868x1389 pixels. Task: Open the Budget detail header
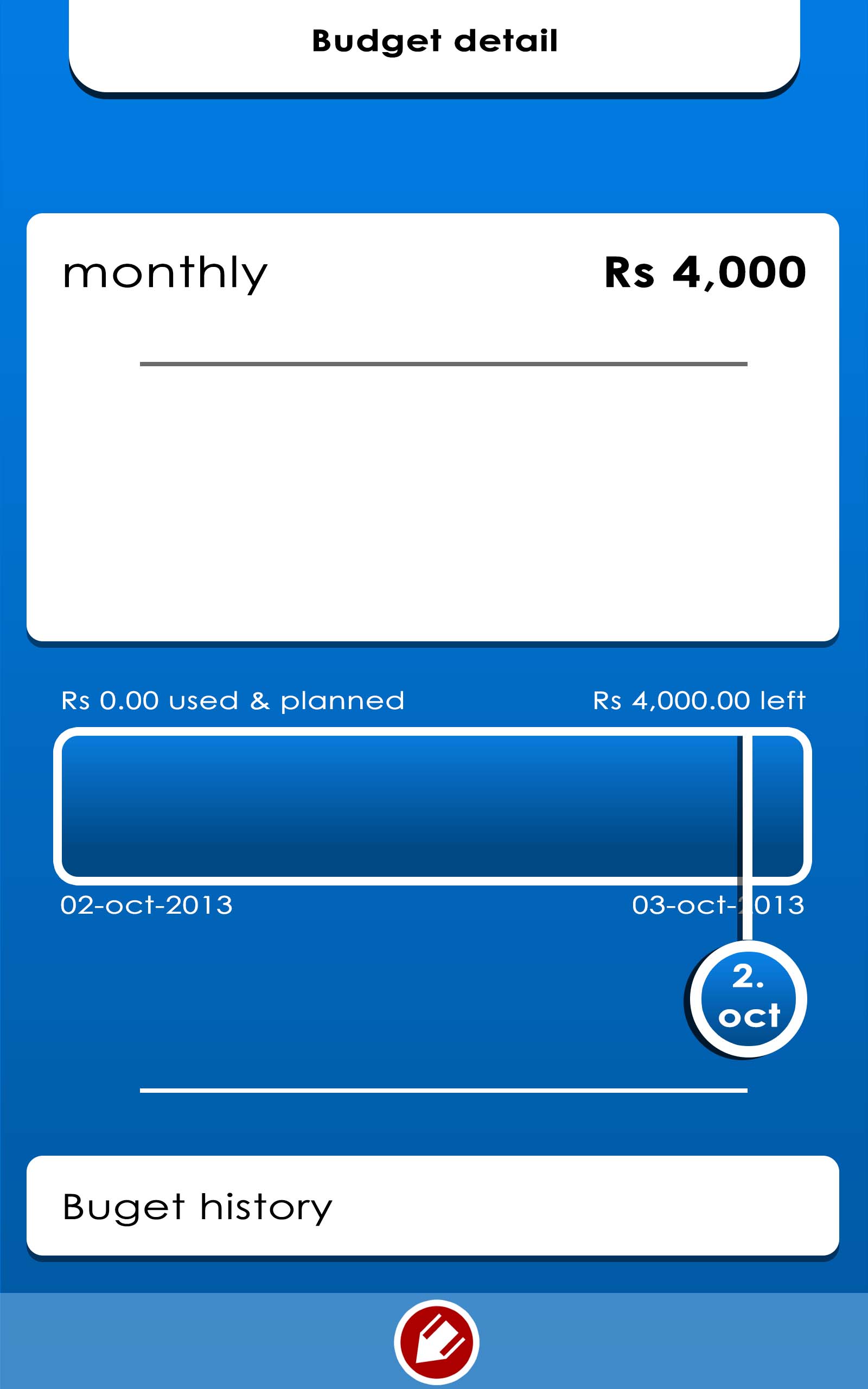[x=434, y=40]
